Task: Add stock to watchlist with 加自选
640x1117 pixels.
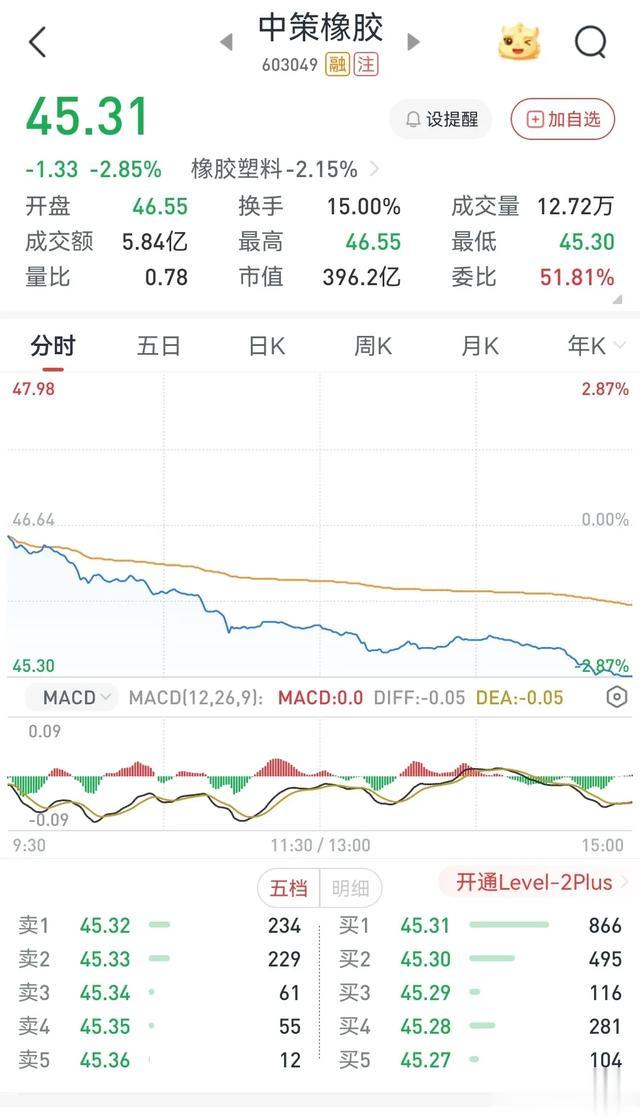Action: pyautogui.click(x=563, y=119)
